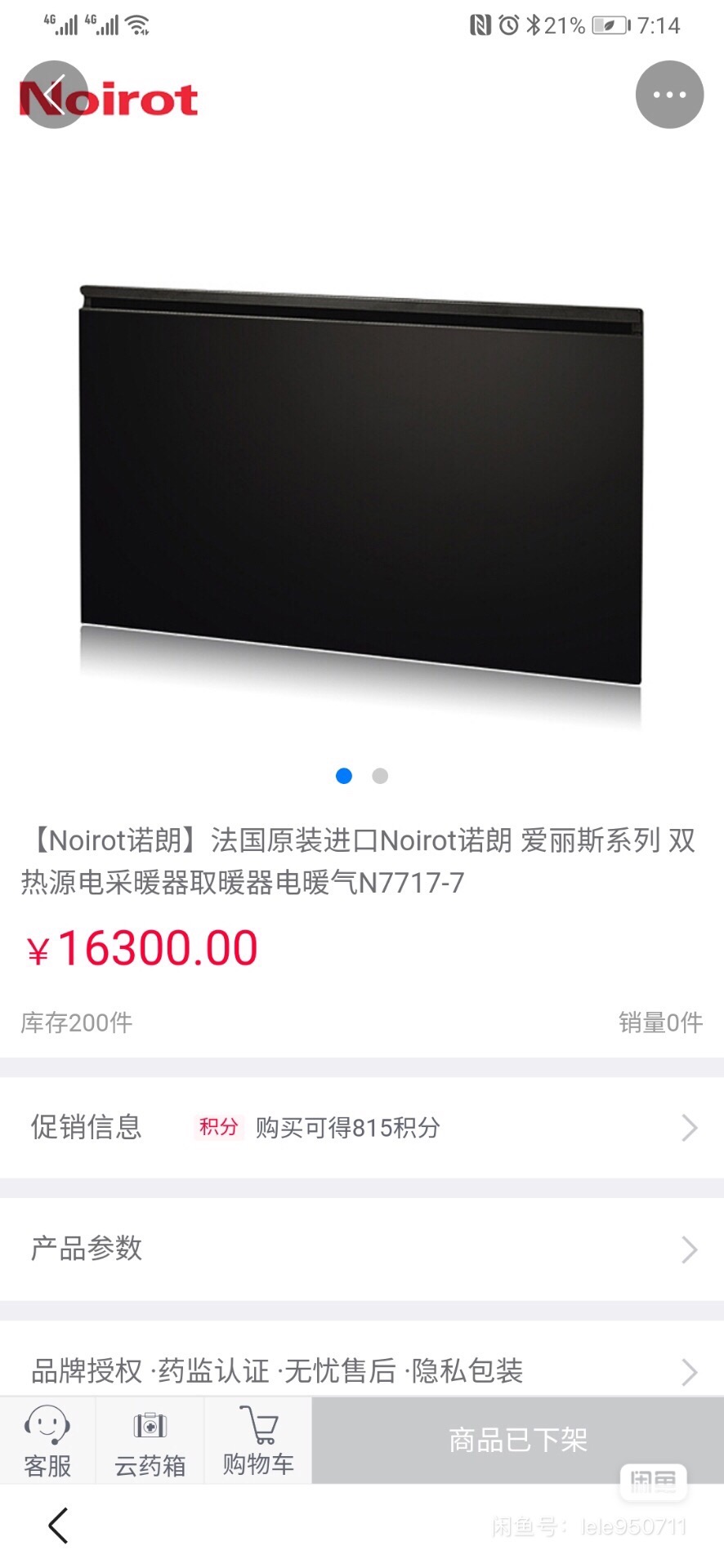Contact 客服 customer service
The image size is (724, 1568).
click(47, 1441)
